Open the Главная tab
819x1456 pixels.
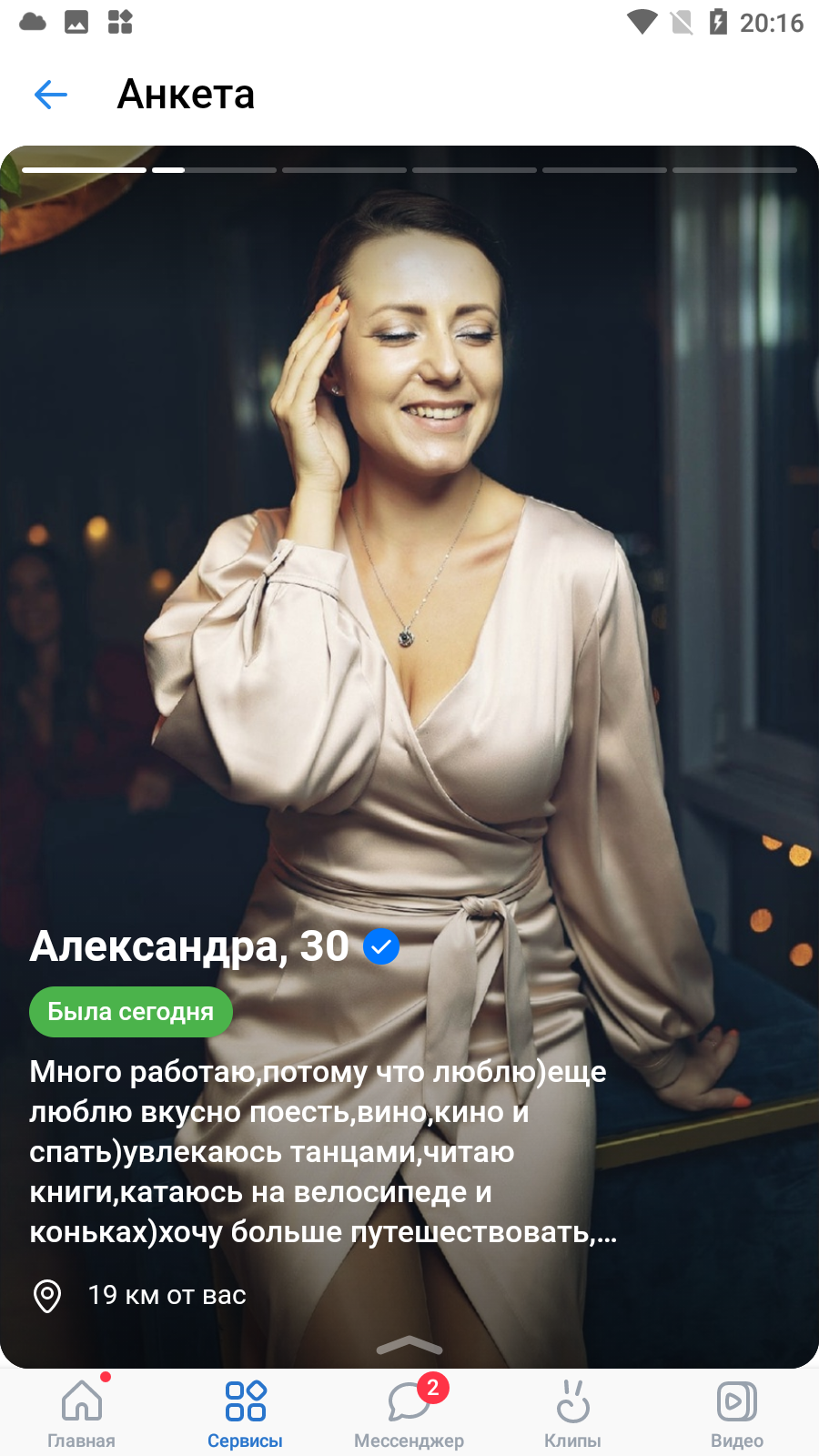coord(82,1412)
